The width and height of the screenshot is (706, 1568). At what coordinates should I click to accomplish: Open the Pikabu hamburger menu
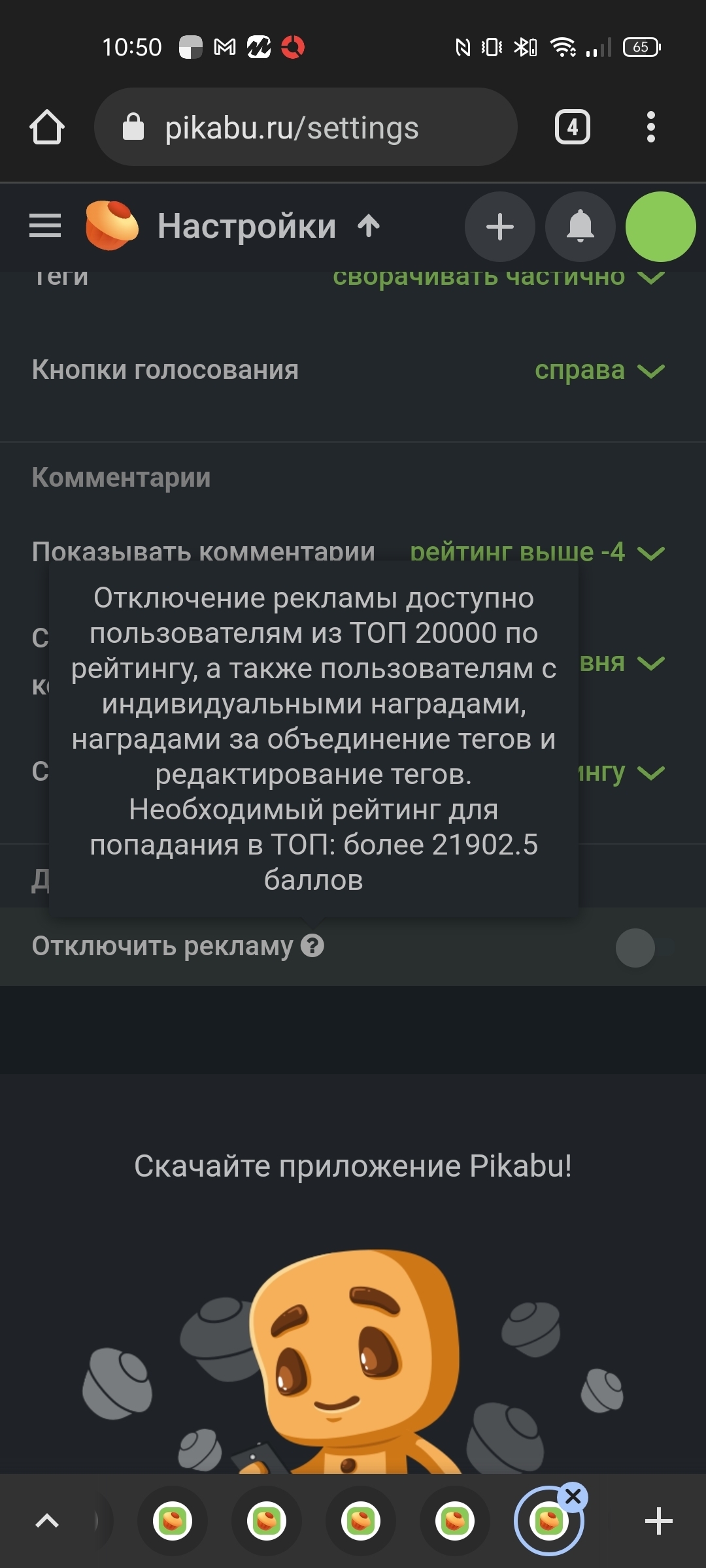(x=45, y=226)
